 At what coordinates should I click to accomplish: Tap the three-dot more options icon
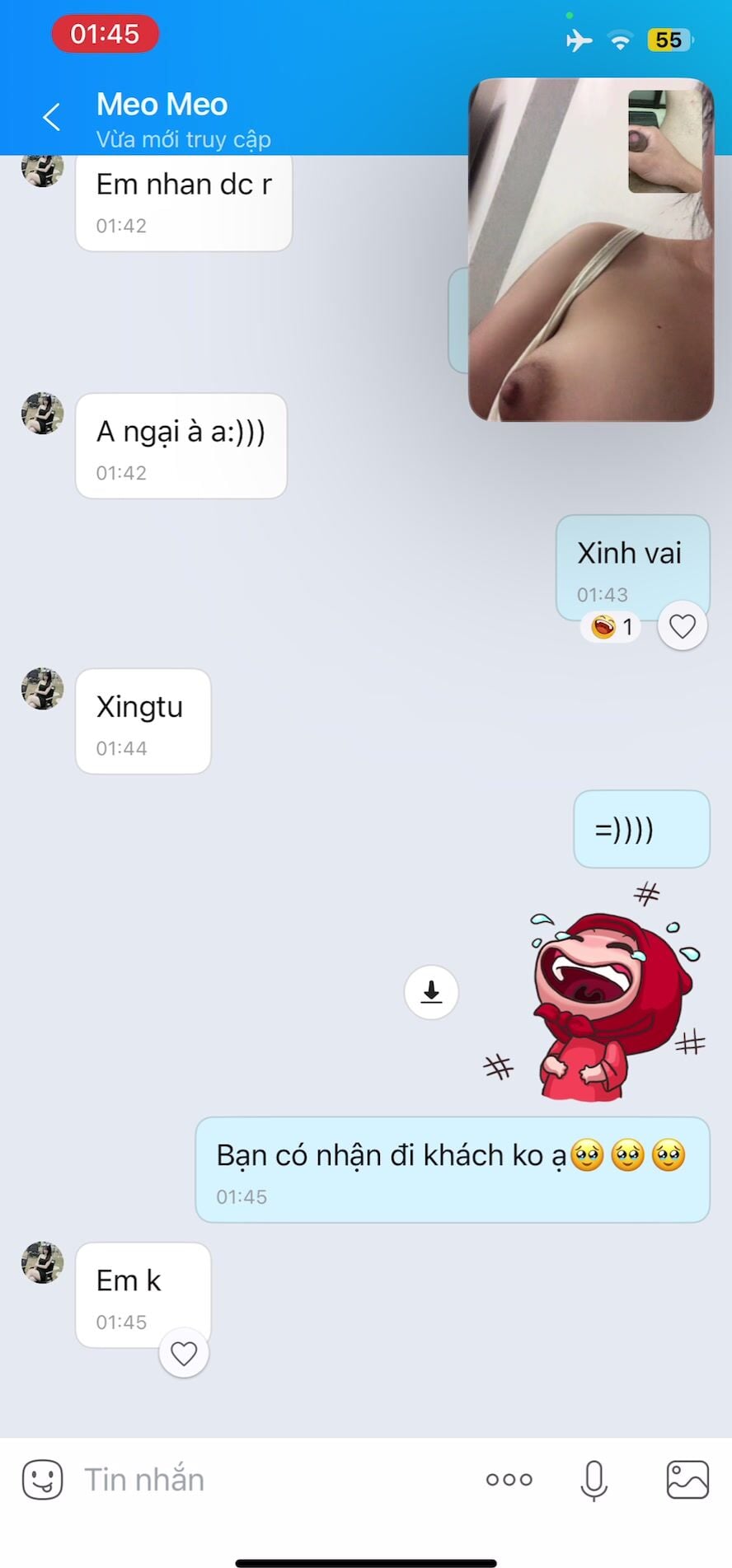509,1479
